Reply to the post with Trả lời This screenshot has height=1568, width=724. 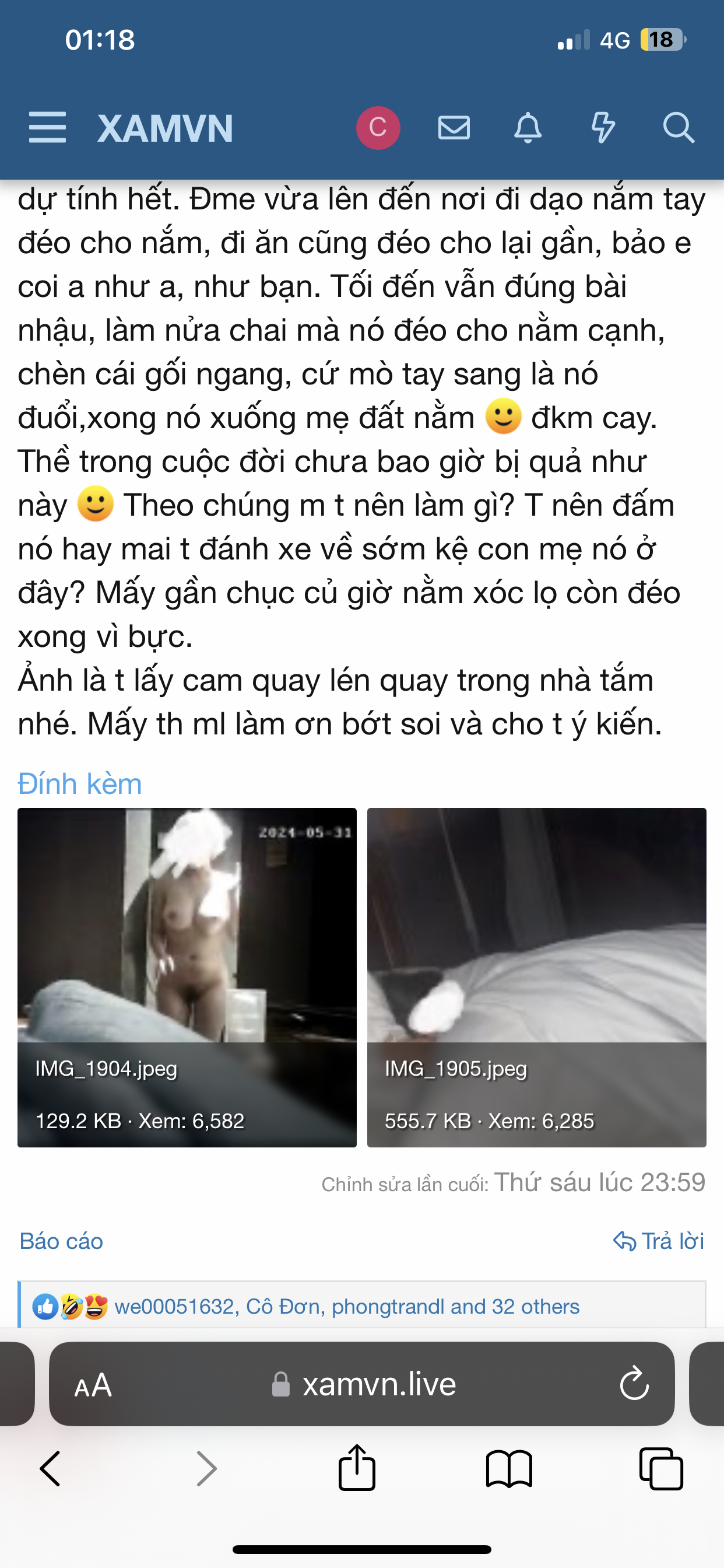pyautogui.click(x=658, y=1241)
